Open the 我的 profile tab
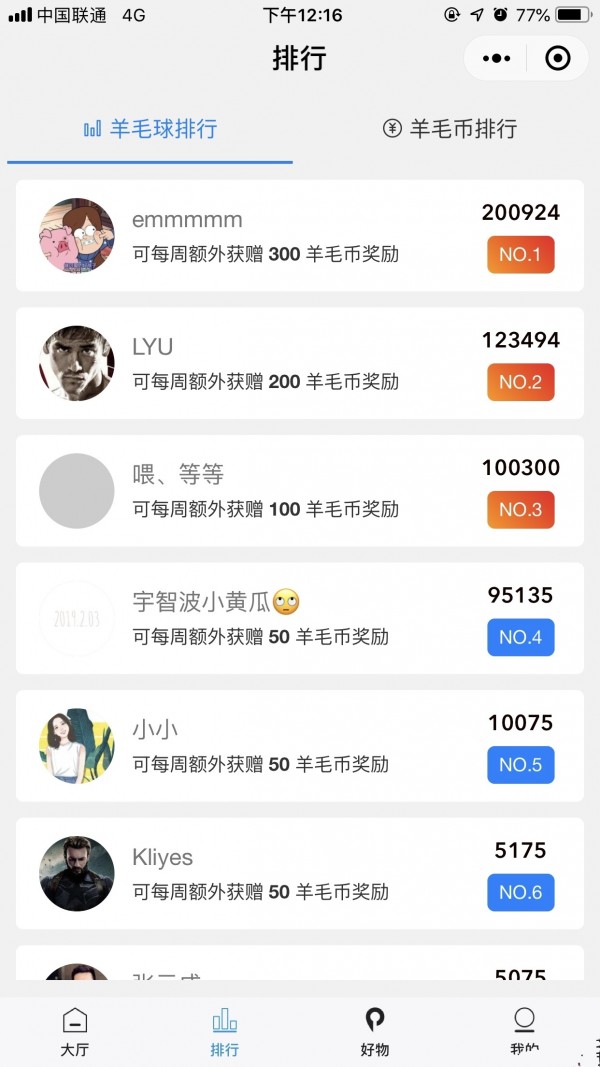 524,1031
